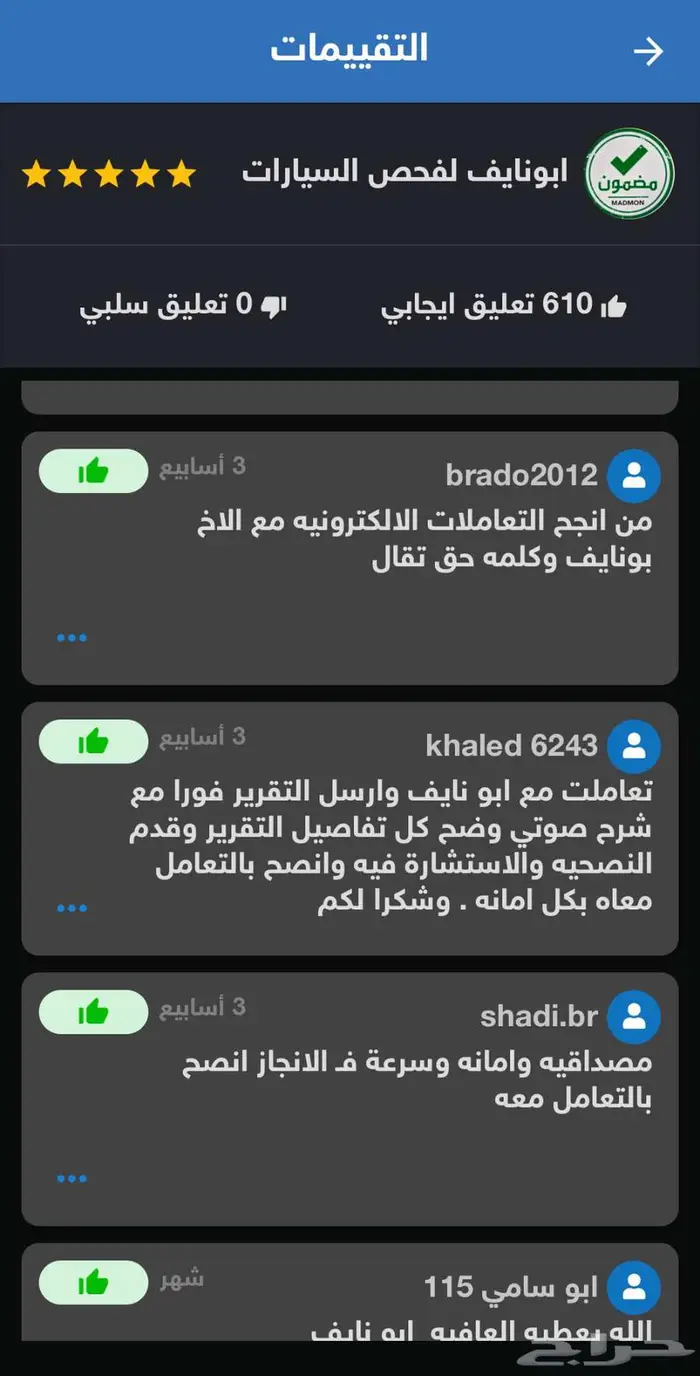Open khaled 6243's profile avatar
Screen dimensions: 700x1376
pos(634,746)
